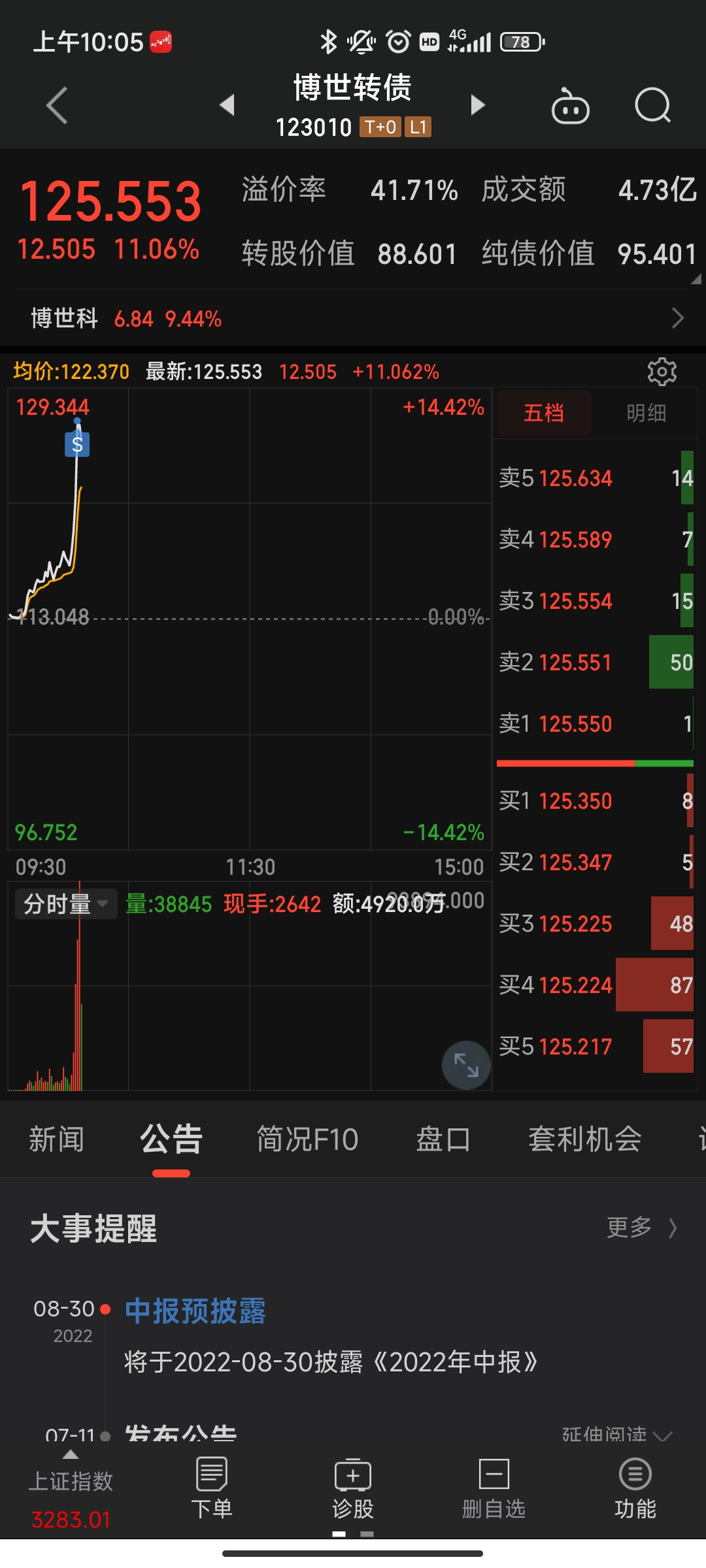Open the search magnifier

tap(652, 105)
